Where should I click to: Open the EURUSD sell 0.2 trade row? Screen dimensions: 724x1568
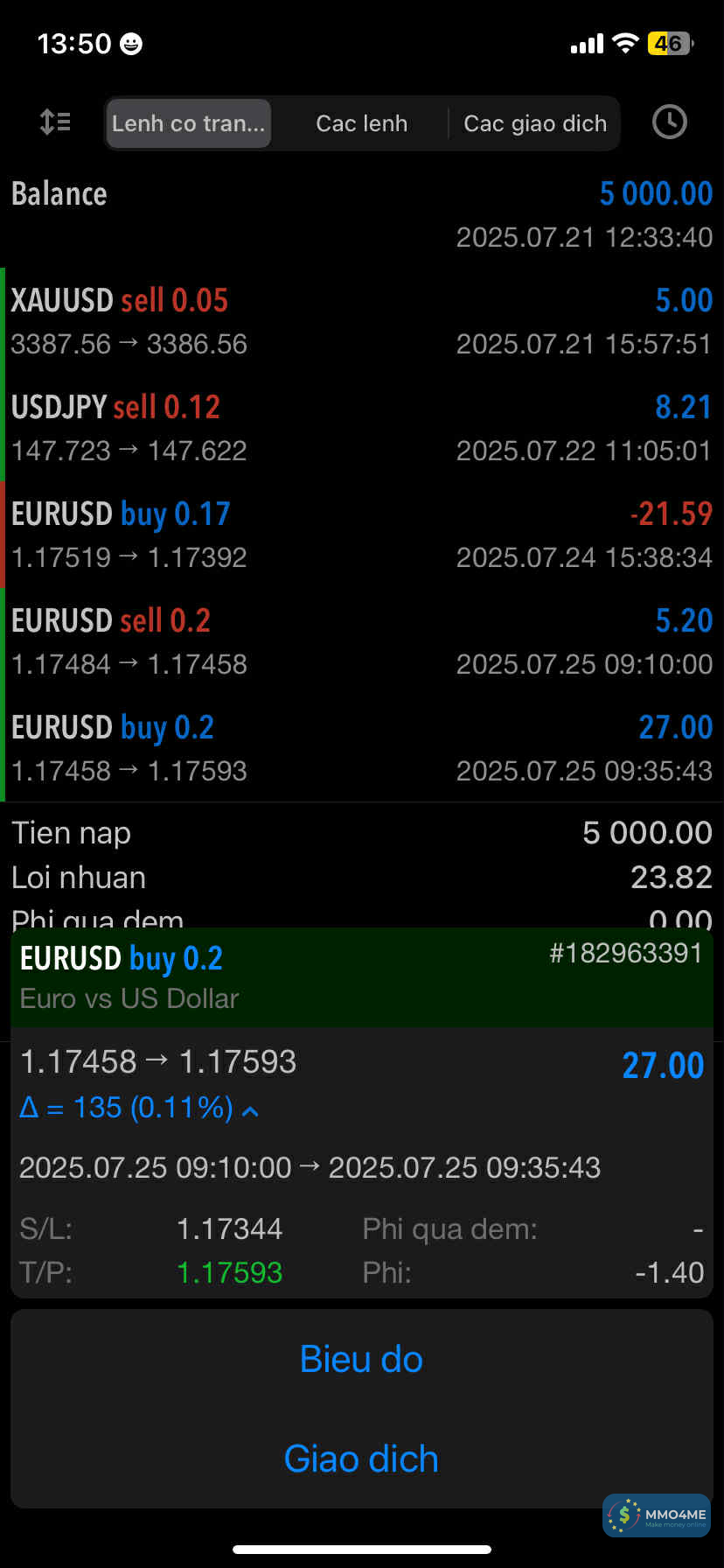pos(361,641)
